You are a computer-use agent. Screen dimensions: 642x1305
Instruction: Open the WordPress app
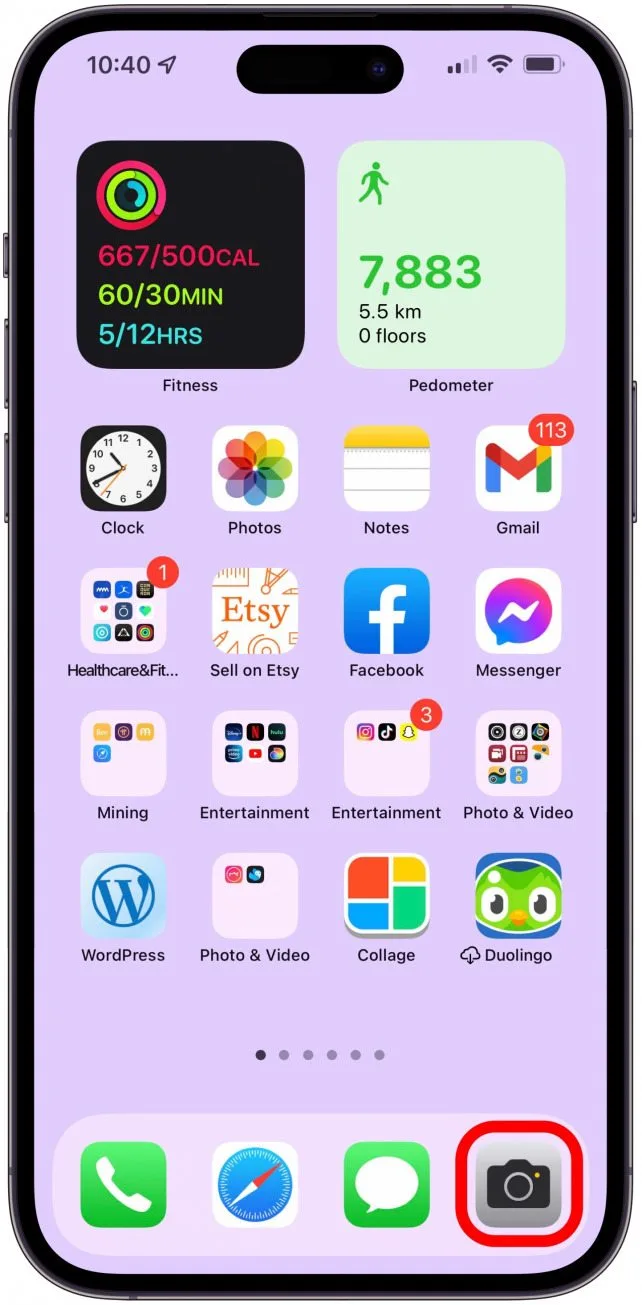(x=123, y=896)
